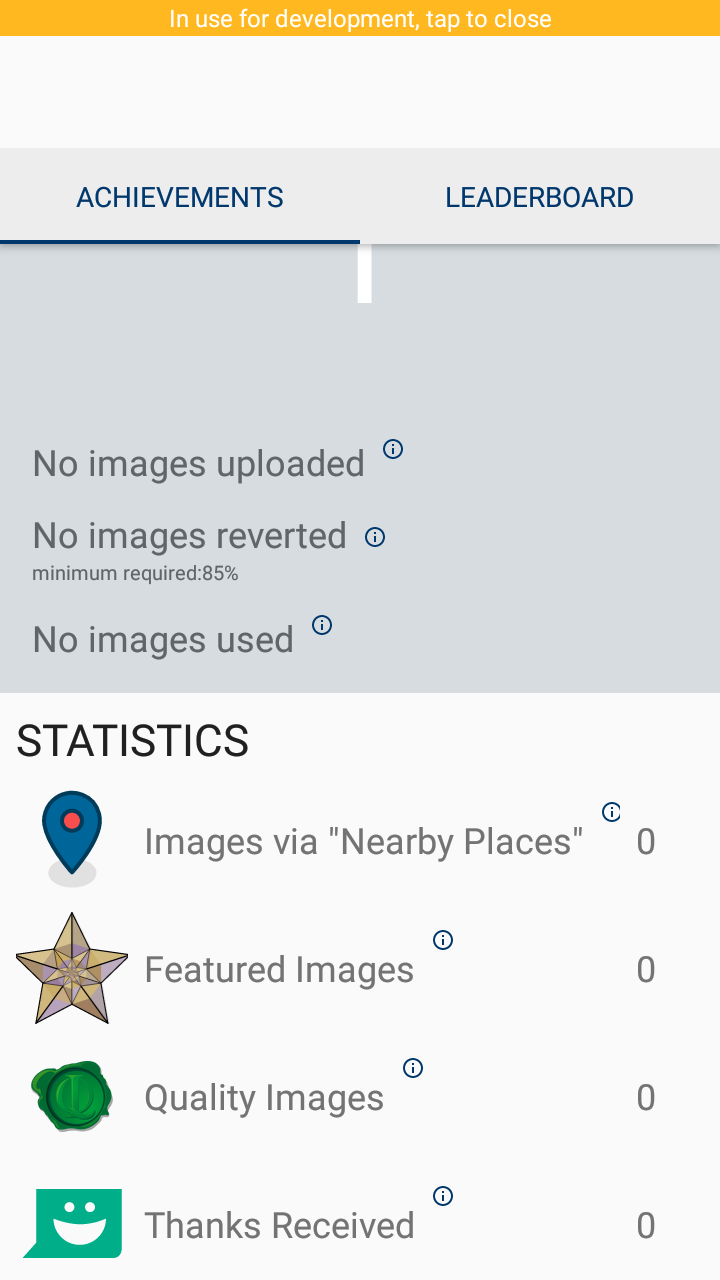Open info icon beside No images uploaded

[x=394, y=449]
